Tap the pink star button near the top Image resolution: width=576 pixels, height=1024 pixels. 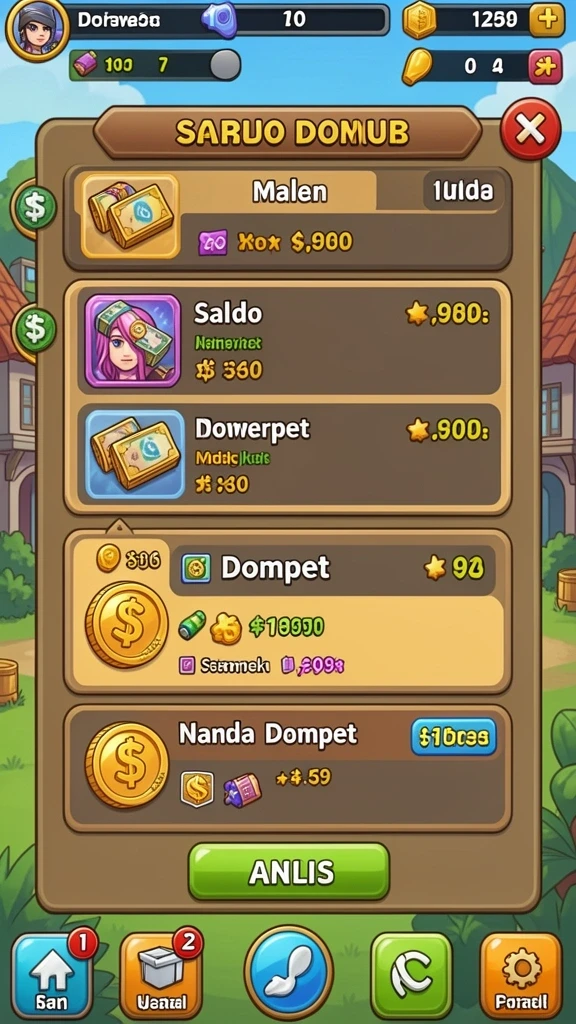545,67
